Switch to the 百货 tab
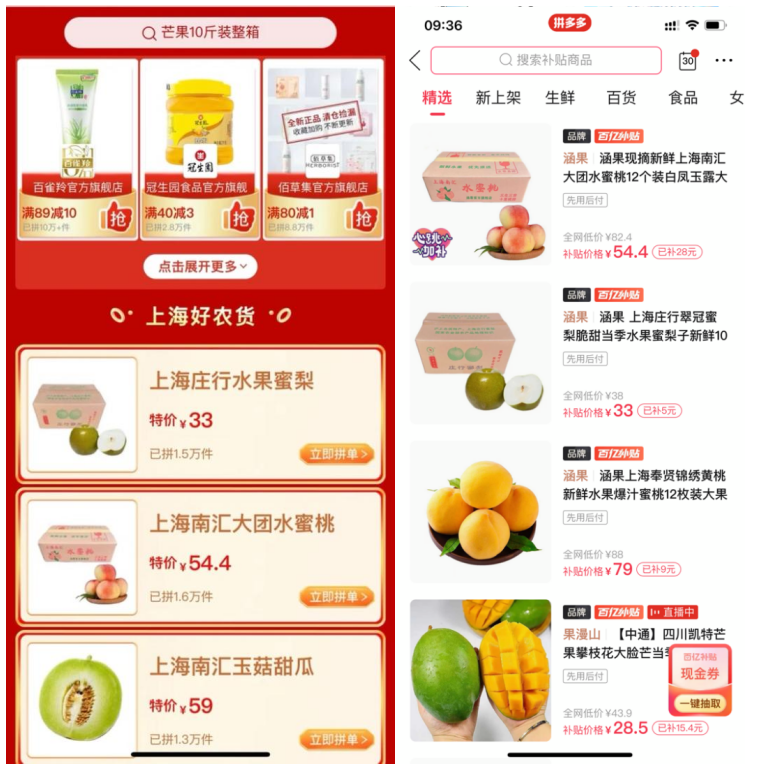This screenshot has height=772, width=776. [622, 98]
